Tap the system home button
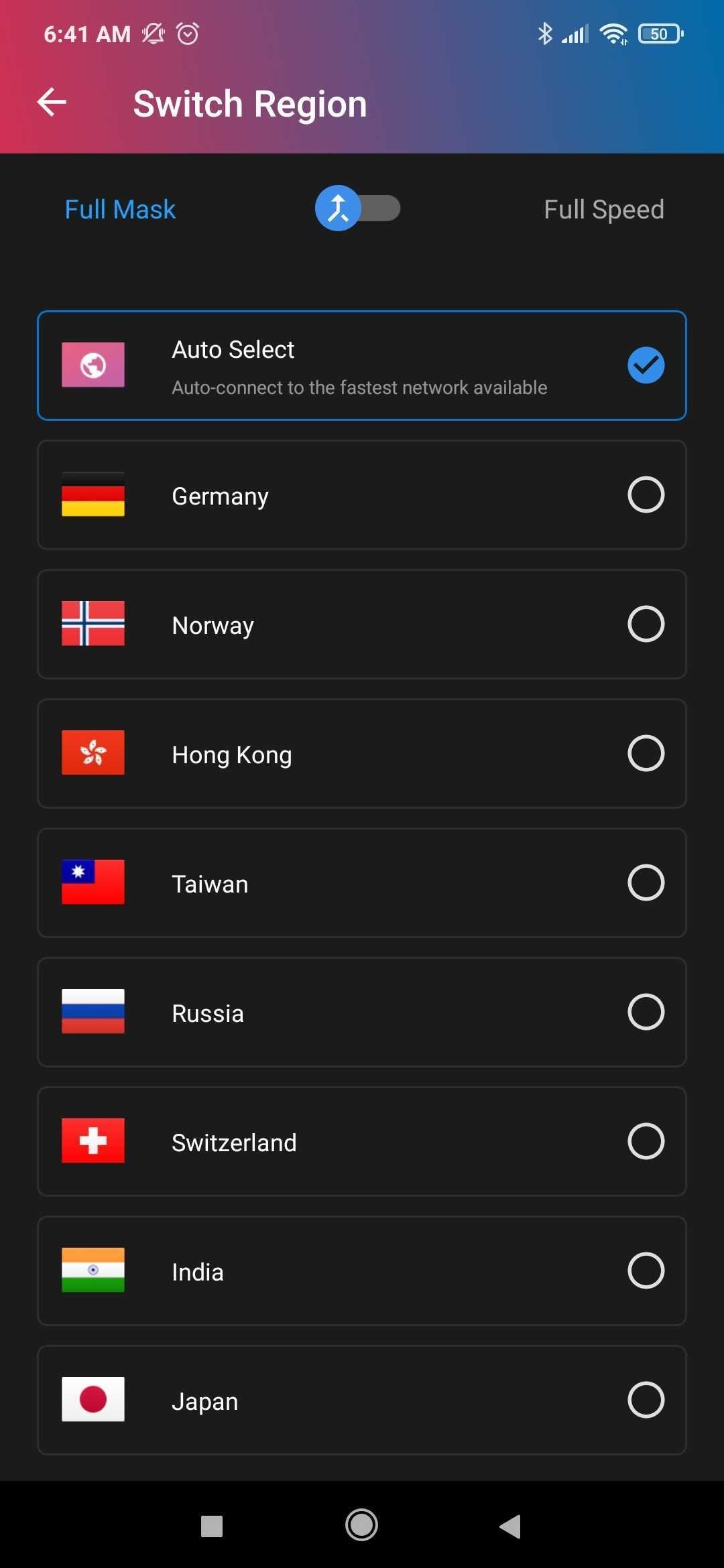Viewport: 724px width, 1568px height. click(362, 1526)
